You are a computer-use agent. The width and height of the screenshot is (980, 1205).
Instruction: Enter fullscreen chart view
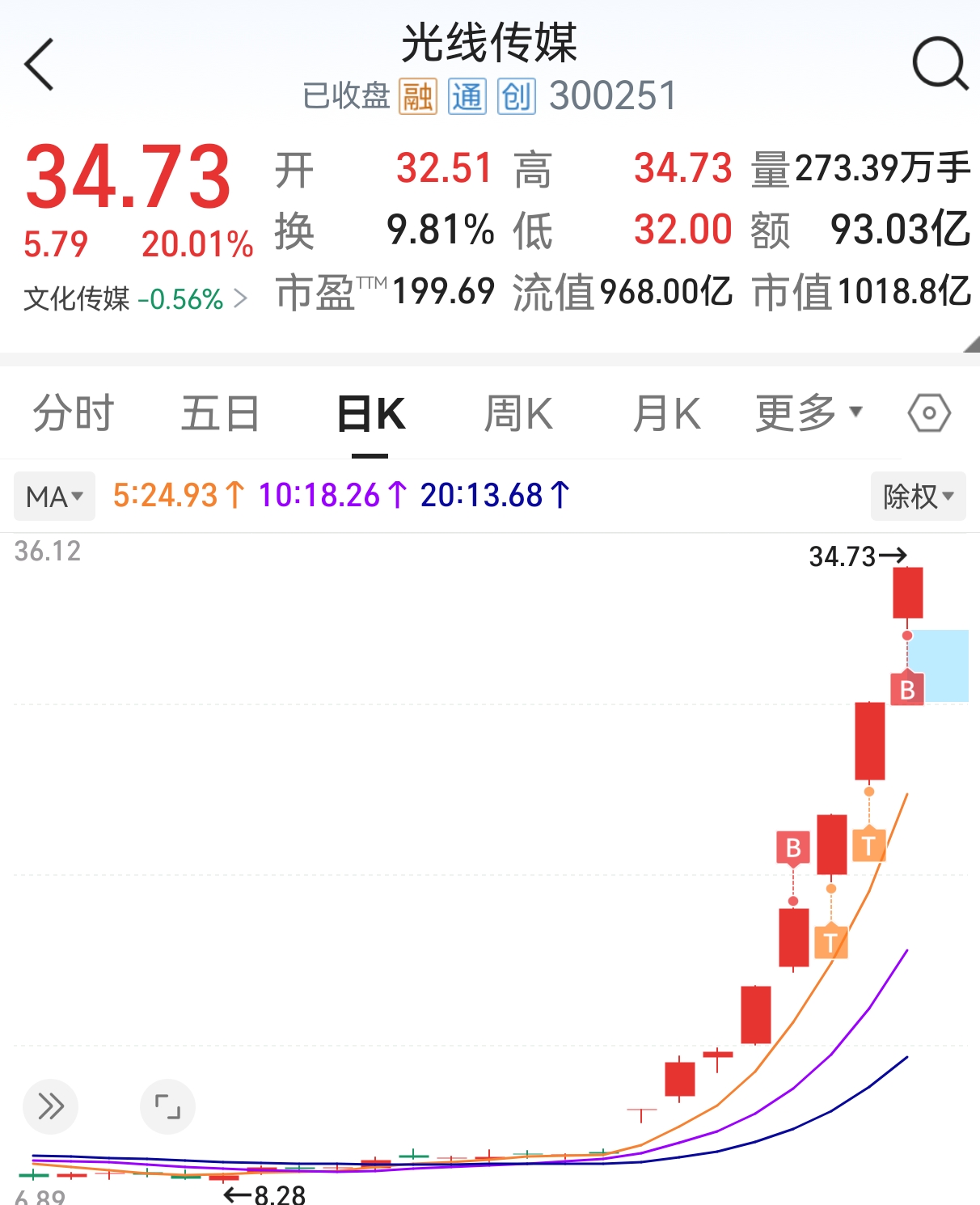point(167,1106)
